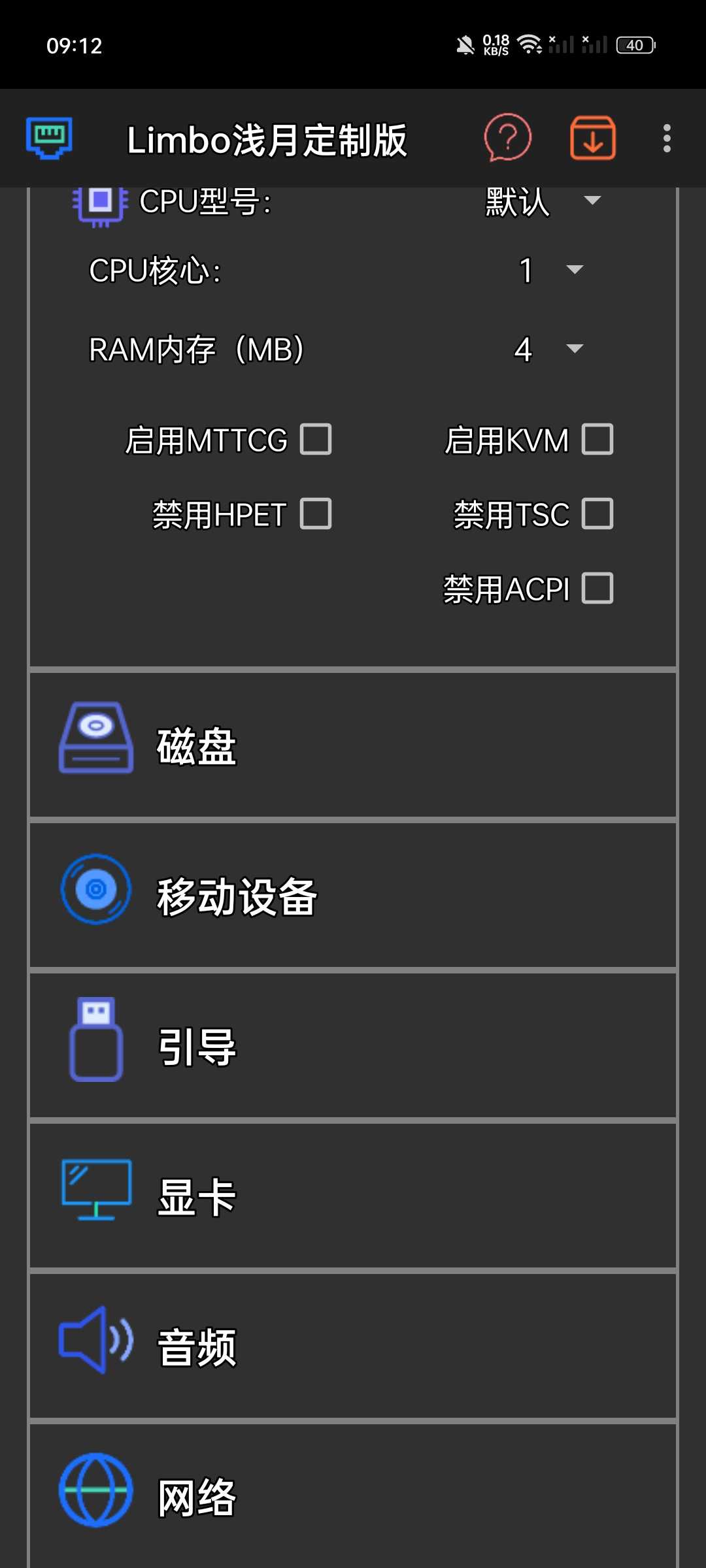Expand the 移动设备 section

pyautogui.click(x=353, y=896)
